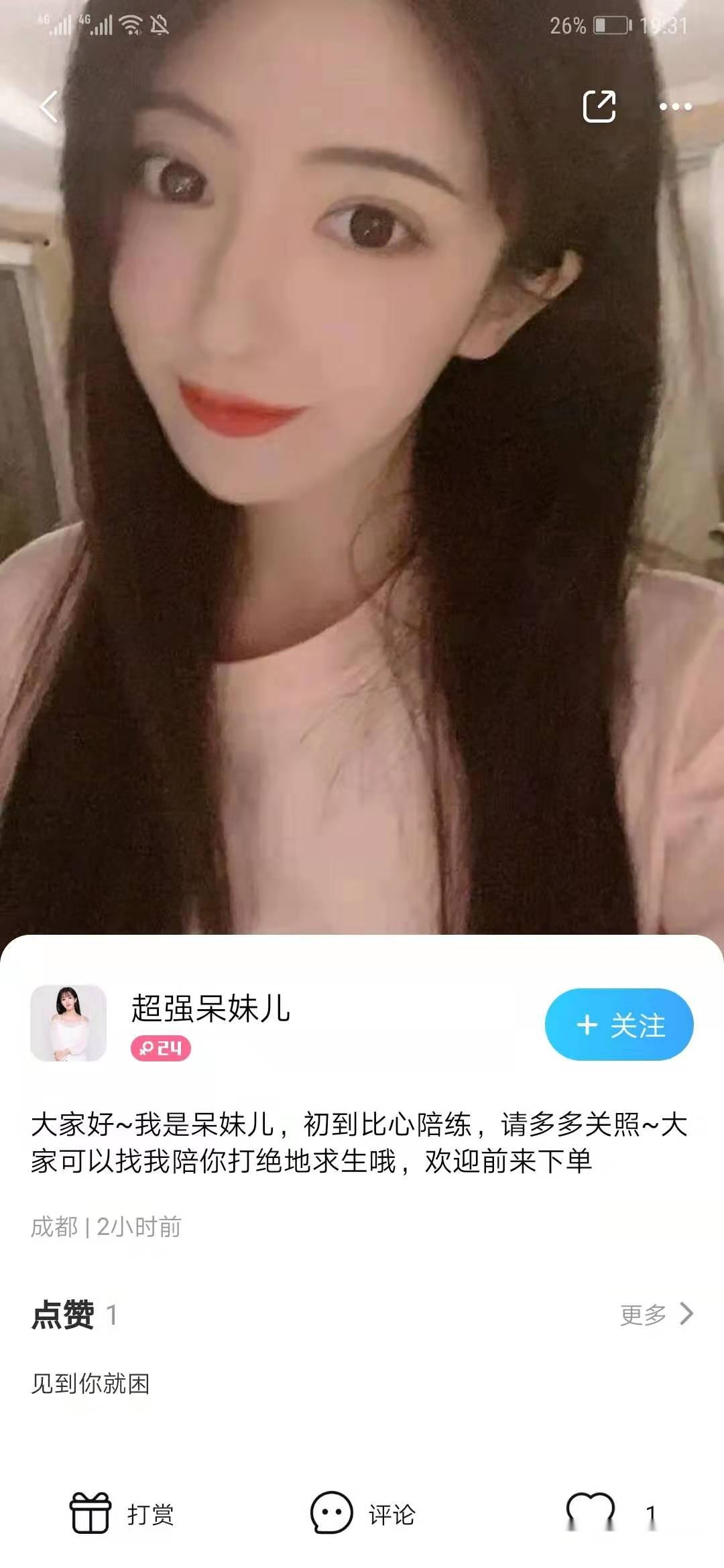Open 评论 to comment
The image size is (724, 1568).
tap(363, 1513)
